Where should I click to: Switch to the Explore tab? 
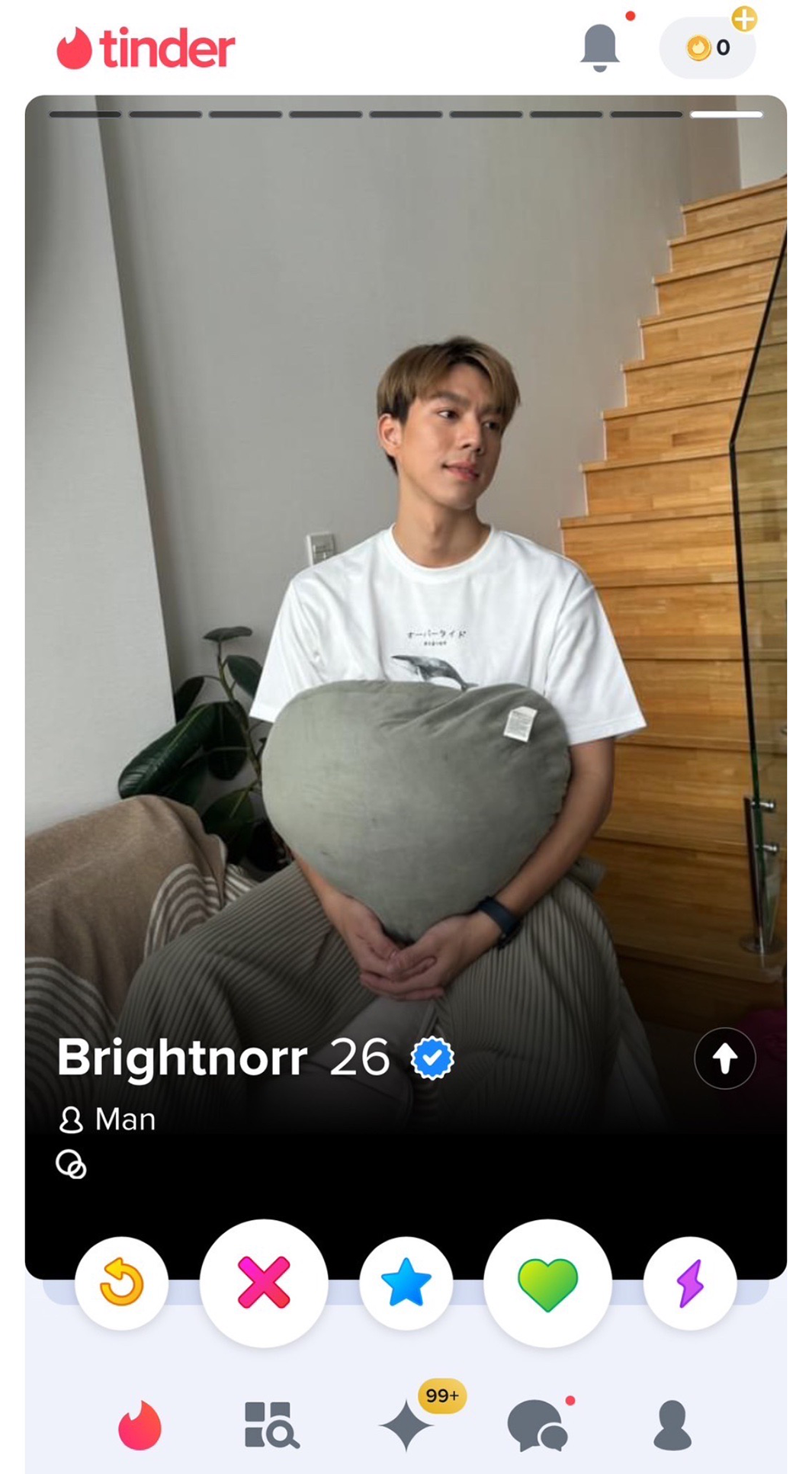tap(271, 1424)
